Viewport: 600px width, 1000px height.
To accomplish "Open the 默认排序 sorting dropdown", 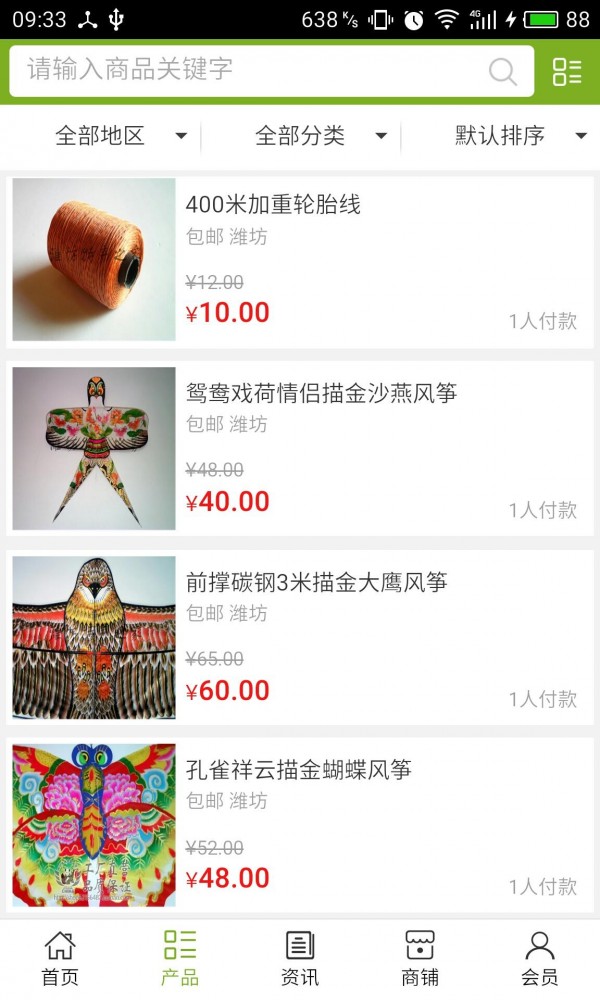I will (520, 136).
